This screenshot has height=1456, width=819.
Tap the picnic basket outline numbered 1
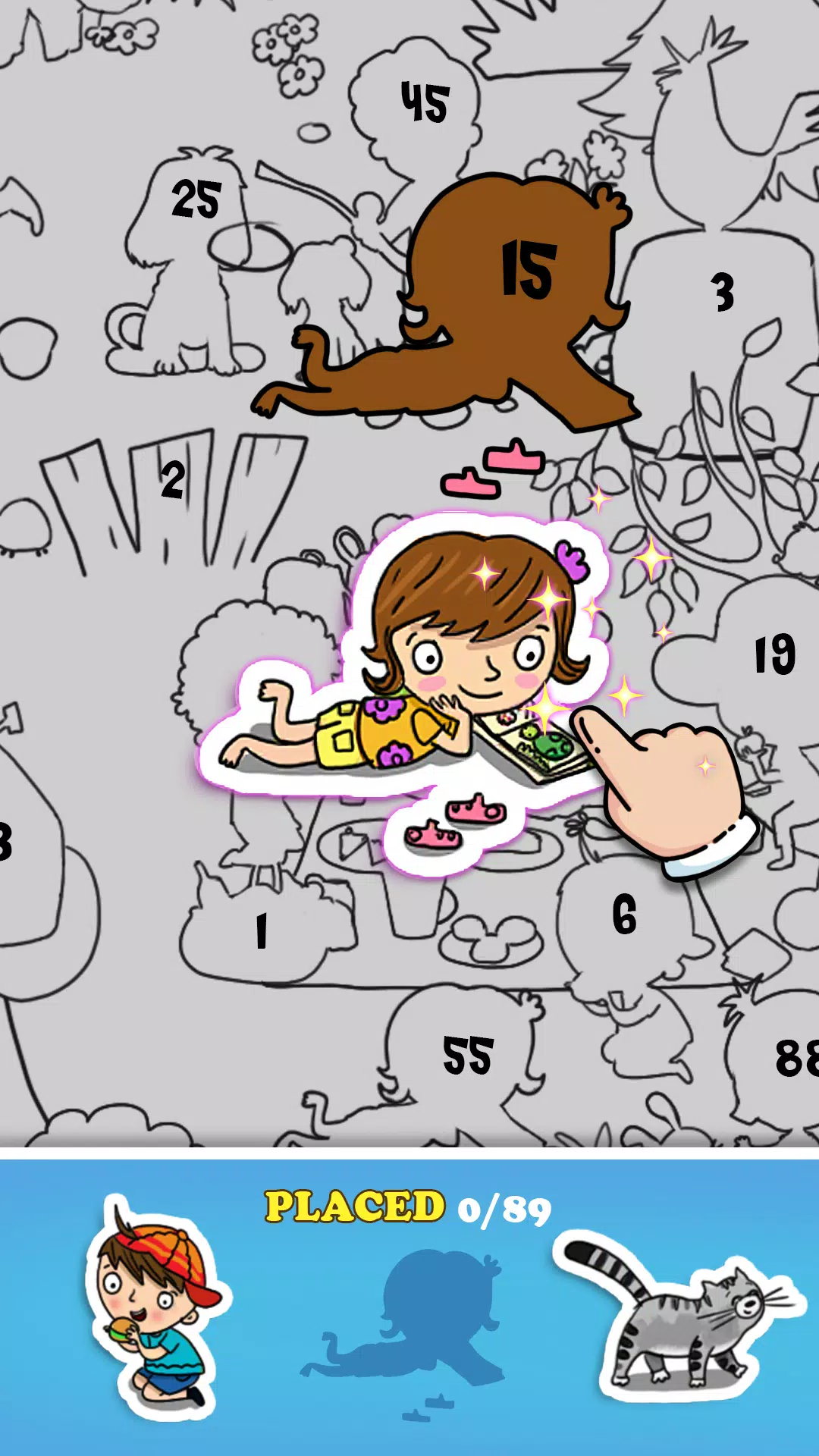(x=262, y=933)
